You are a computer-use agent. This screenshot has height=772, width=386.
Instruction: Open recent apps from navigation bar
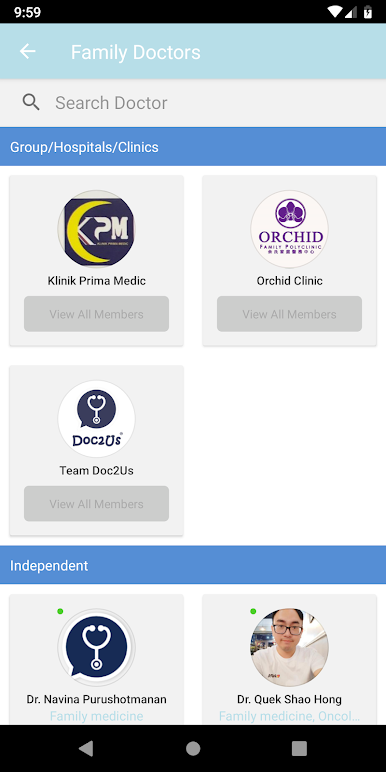[299, 748]
